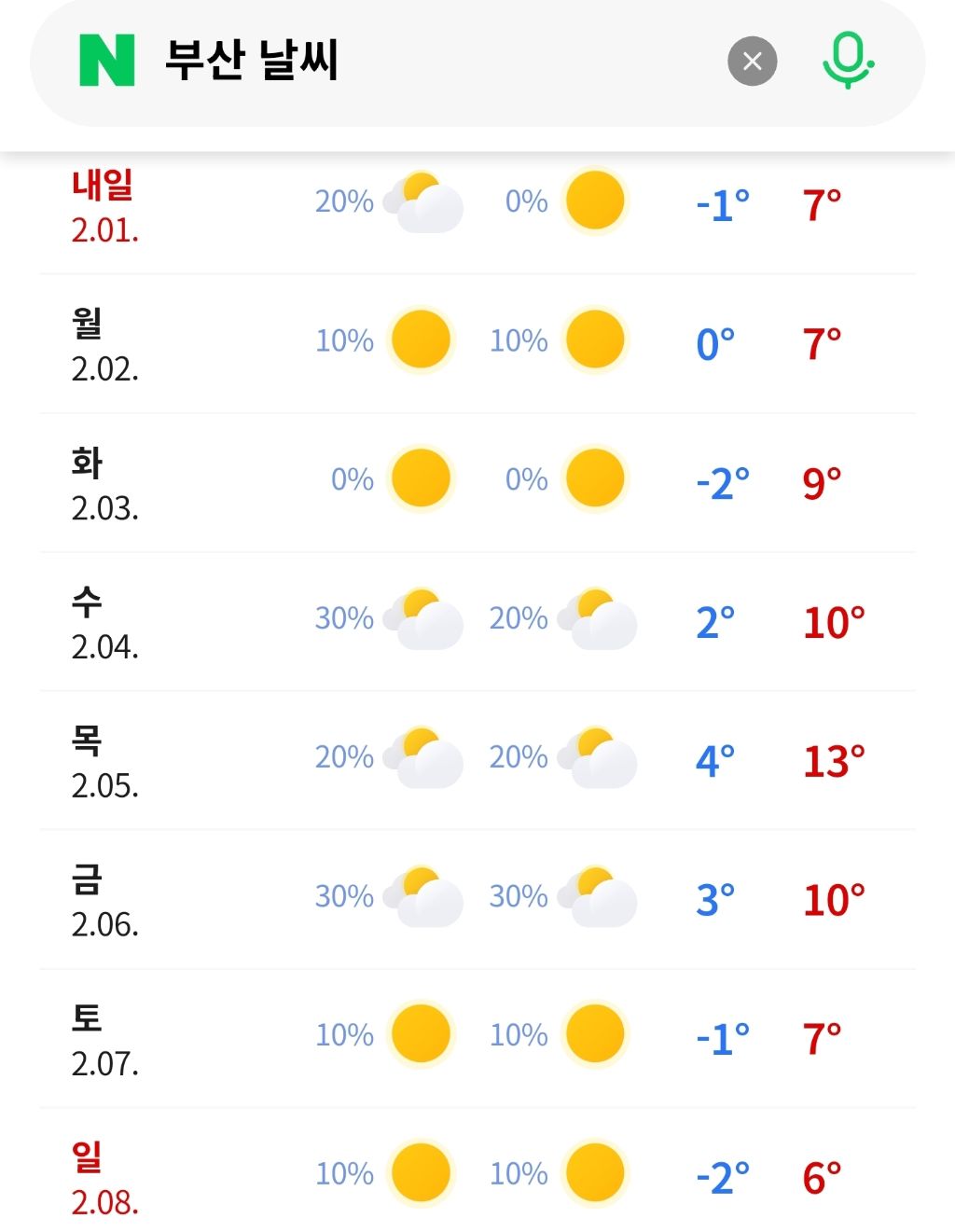Start voice search with the microphone
955x1232 pixels.
847,62
